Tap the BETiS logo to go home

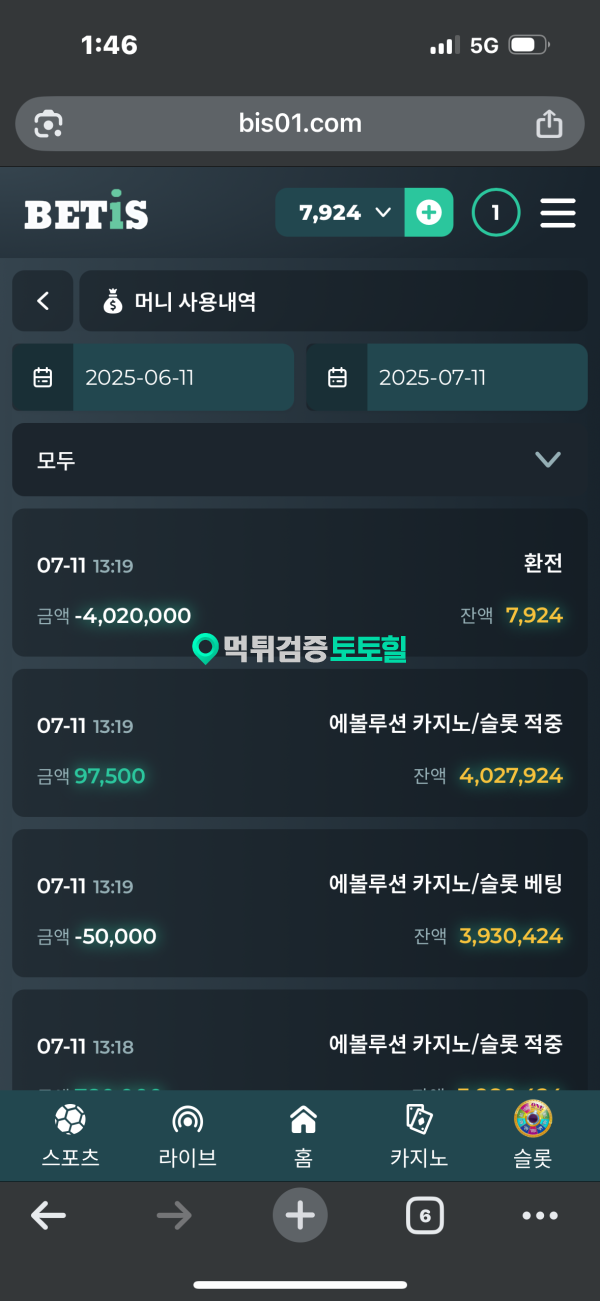click(x=86, y=212)
